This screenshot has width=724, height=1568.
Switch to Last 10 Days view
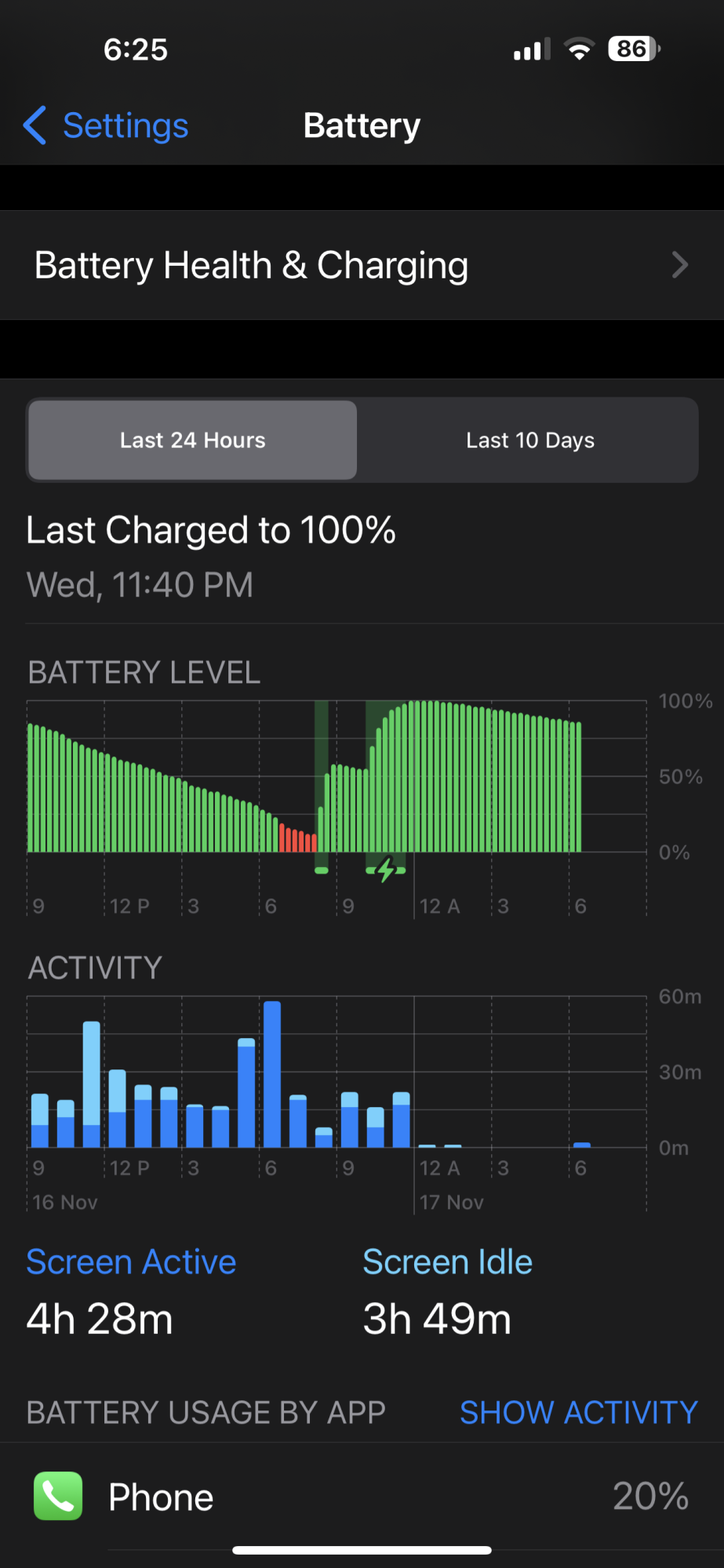point(529,441)
